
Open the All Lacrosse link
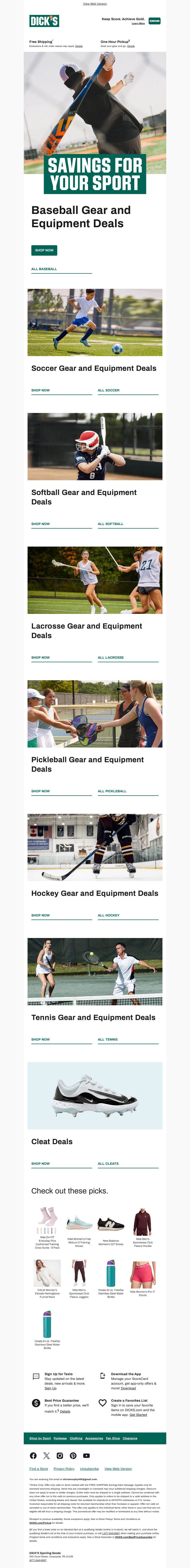pos(111,657)
